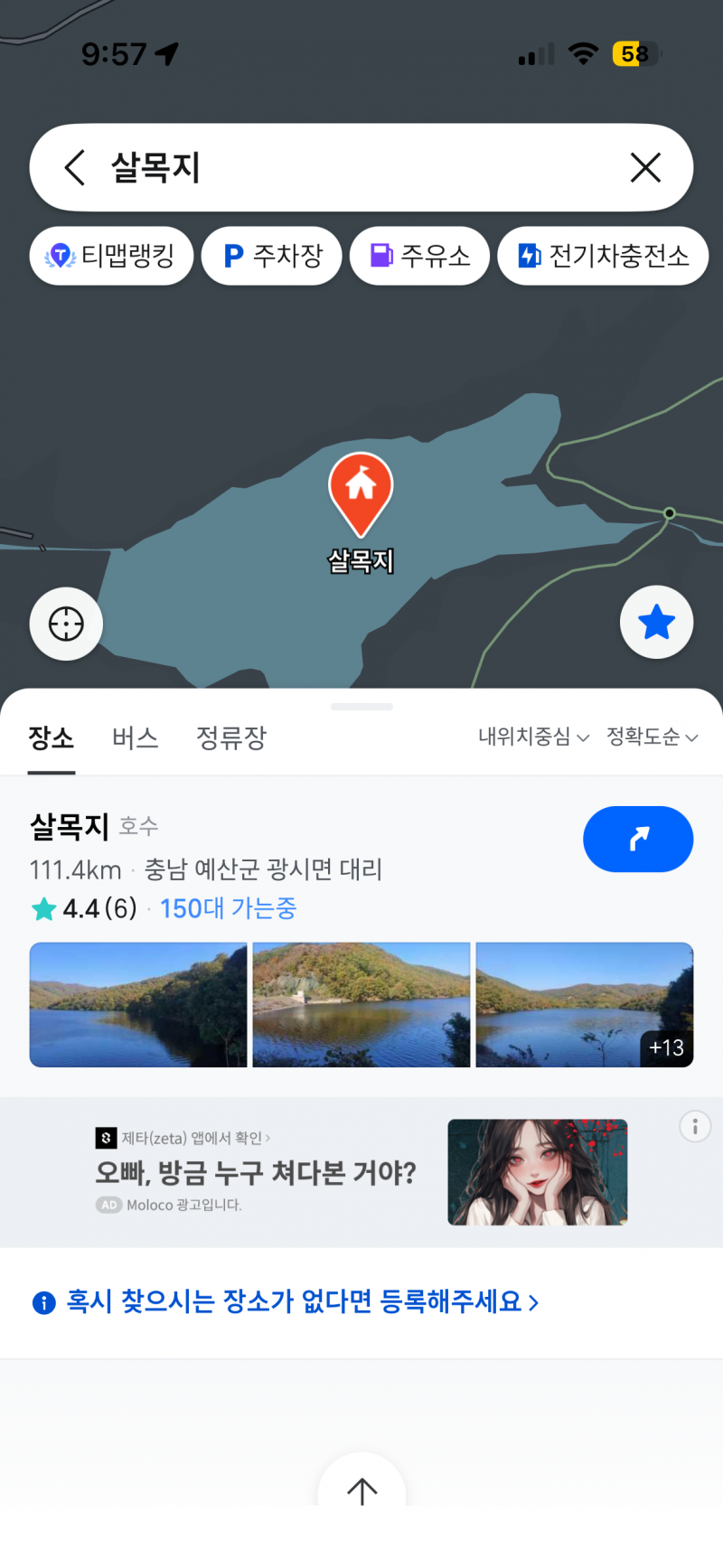The height and width of the screenshot is (1568, 723).
Task: Open the 정확도순 accuracy sort dropdown
Action: [651, 737]
